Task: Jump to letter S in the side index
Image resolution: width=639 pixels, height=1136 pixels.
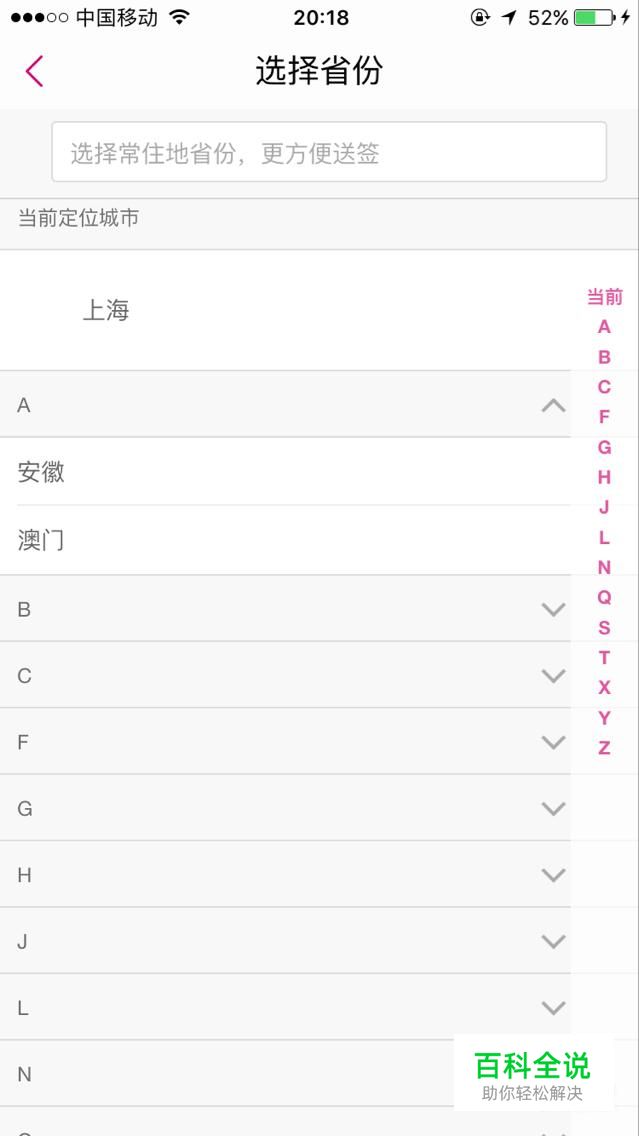Action: click(x=604, y=628)
